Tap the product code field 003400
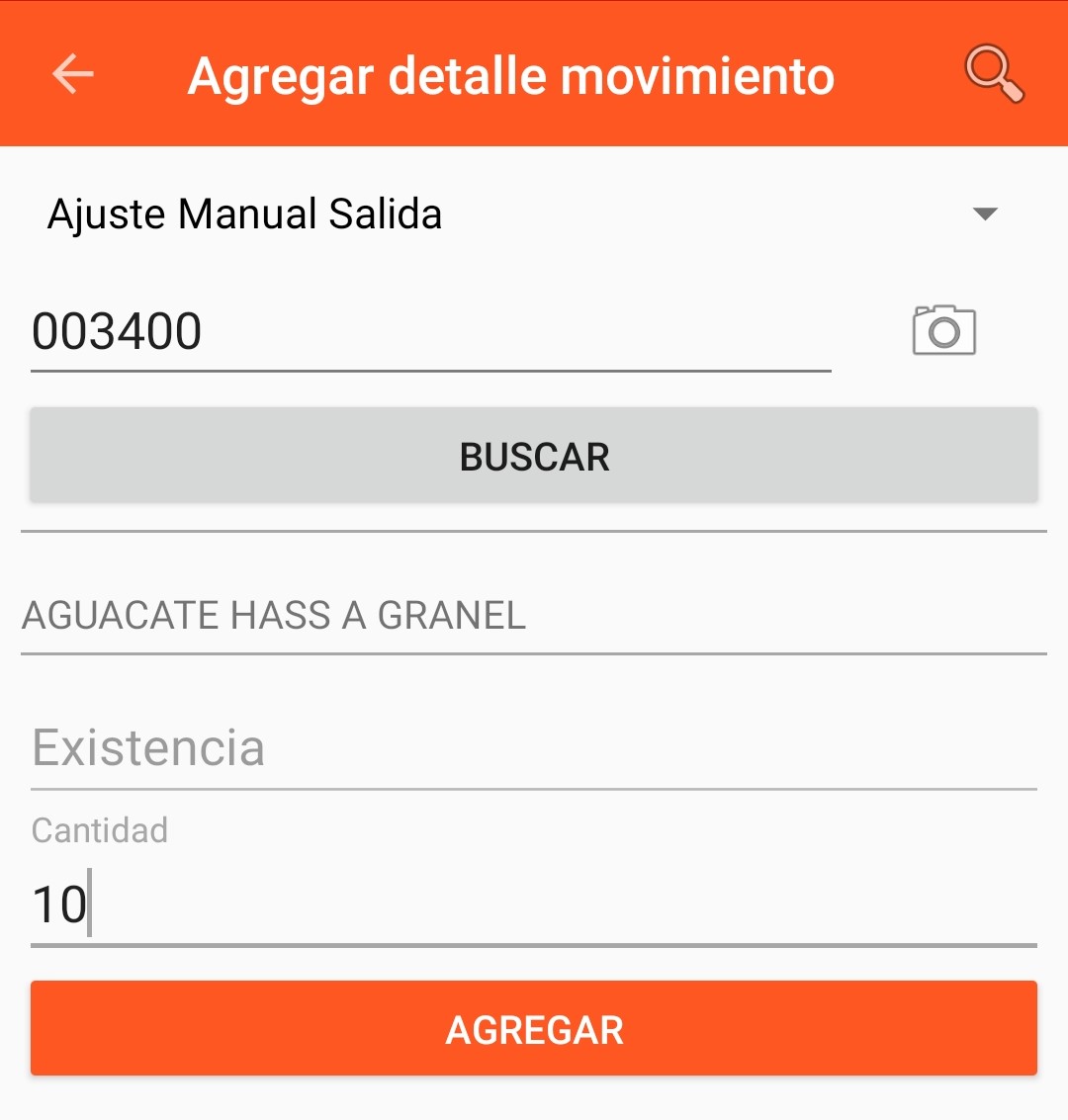The image size is (1068, 1120). [x=430, y=332]
